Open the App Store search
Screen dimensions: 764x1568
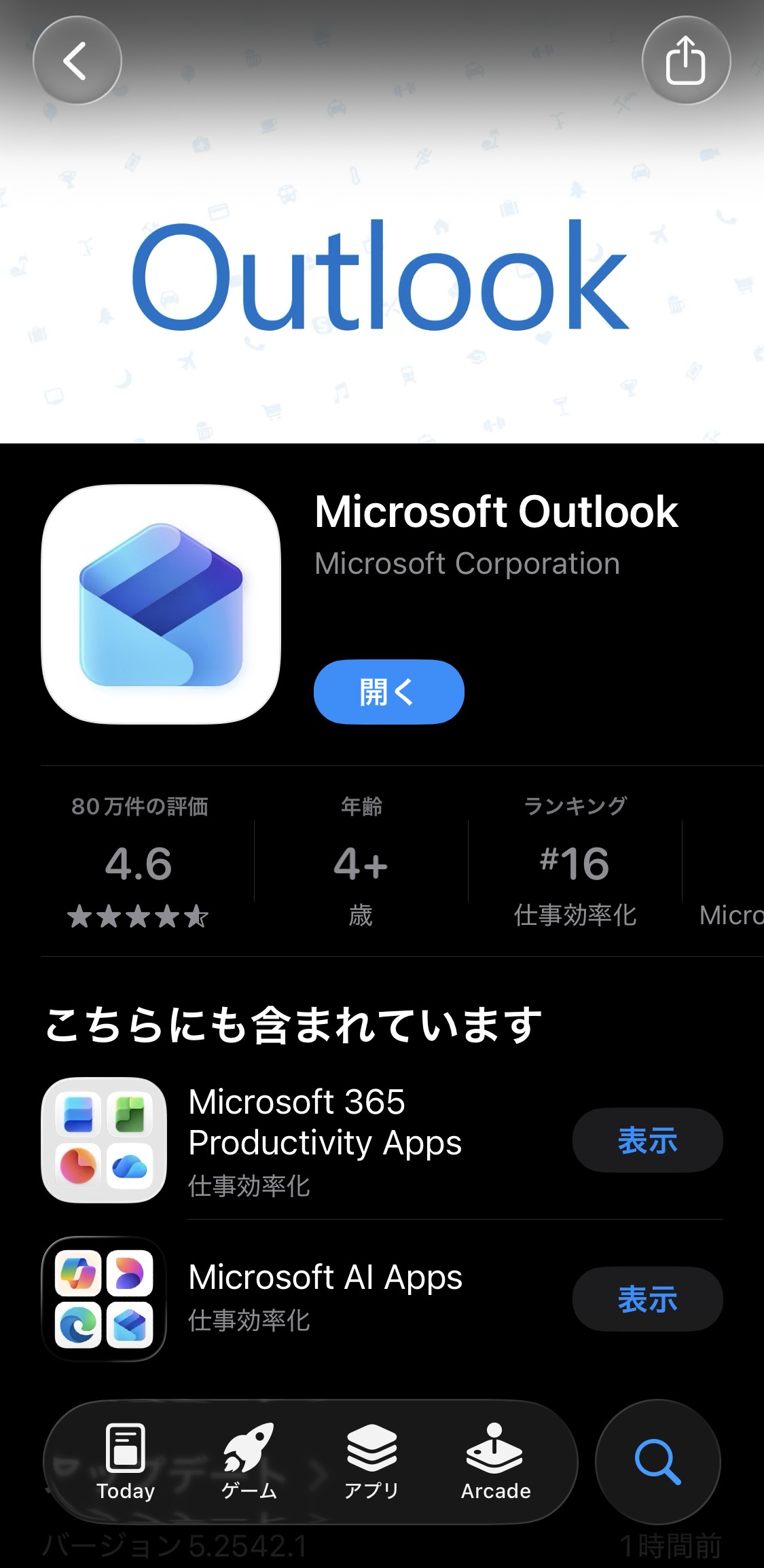[657, 1461]
